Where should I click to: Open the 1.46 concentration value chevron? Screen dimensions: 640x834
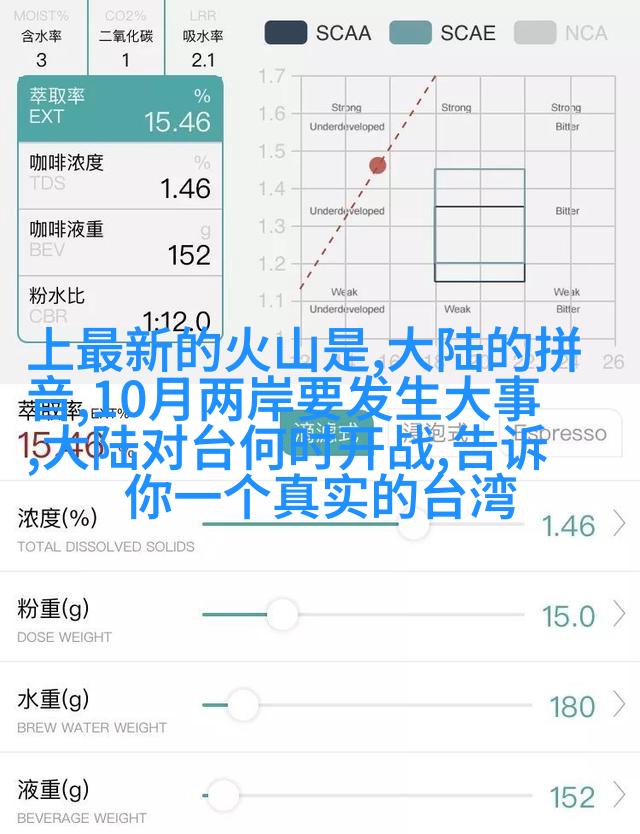(619, 525)
